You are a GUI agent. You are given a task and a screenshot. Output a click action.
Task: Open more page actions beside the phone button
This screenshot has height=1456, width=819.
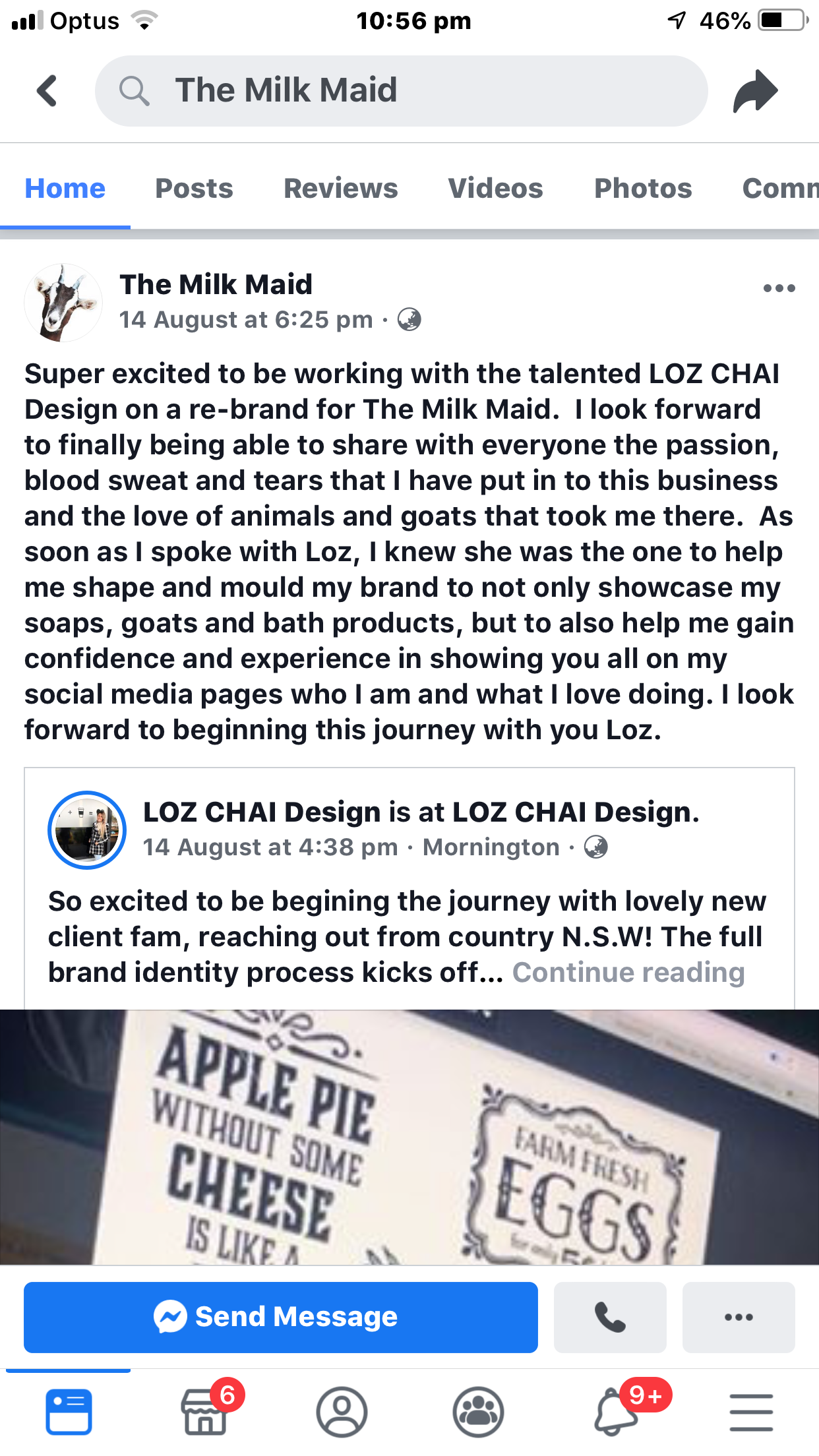739,1317
